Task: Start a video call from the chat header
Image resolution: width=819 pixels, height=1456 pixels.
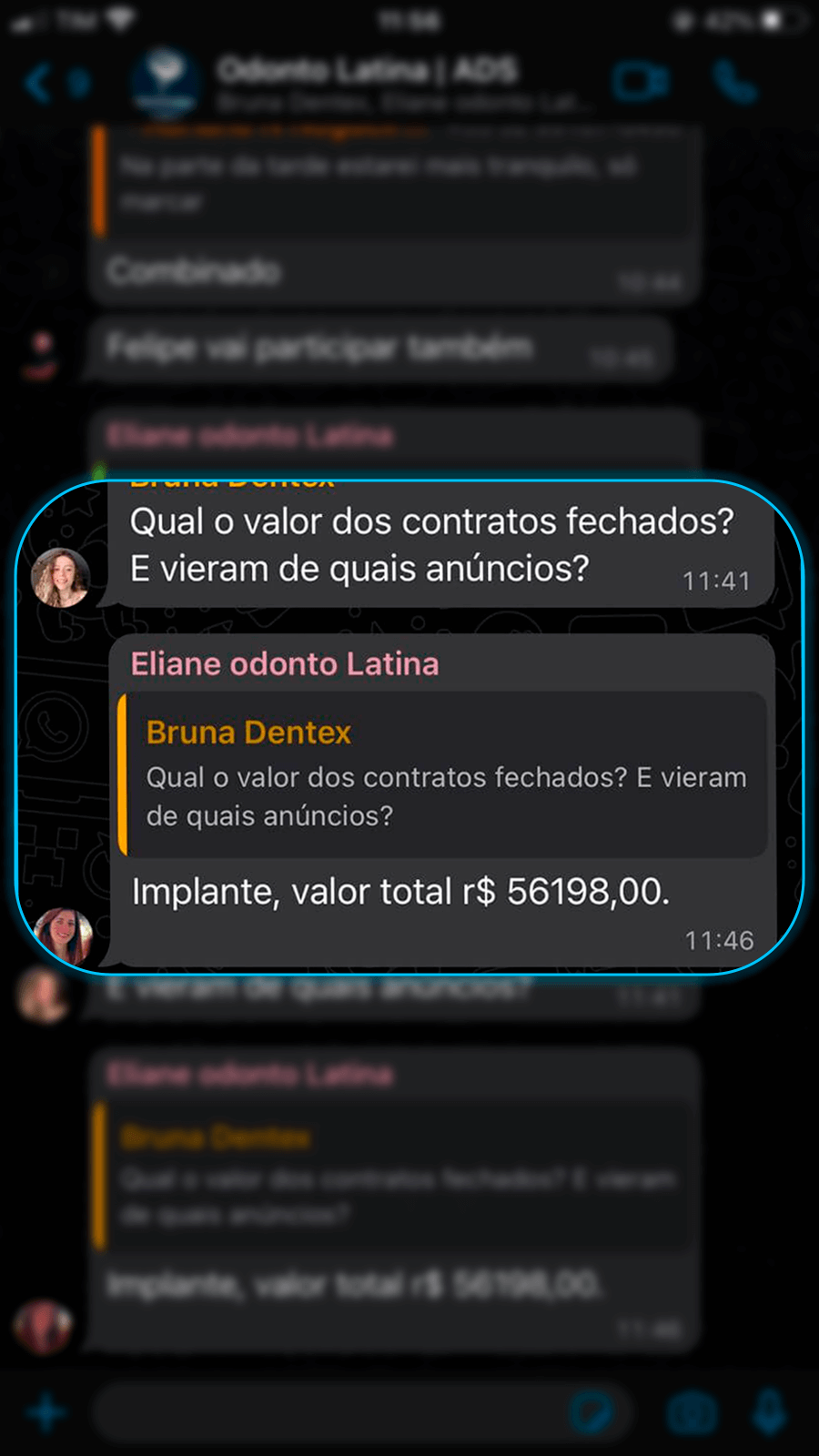Action: click(642, 81)
